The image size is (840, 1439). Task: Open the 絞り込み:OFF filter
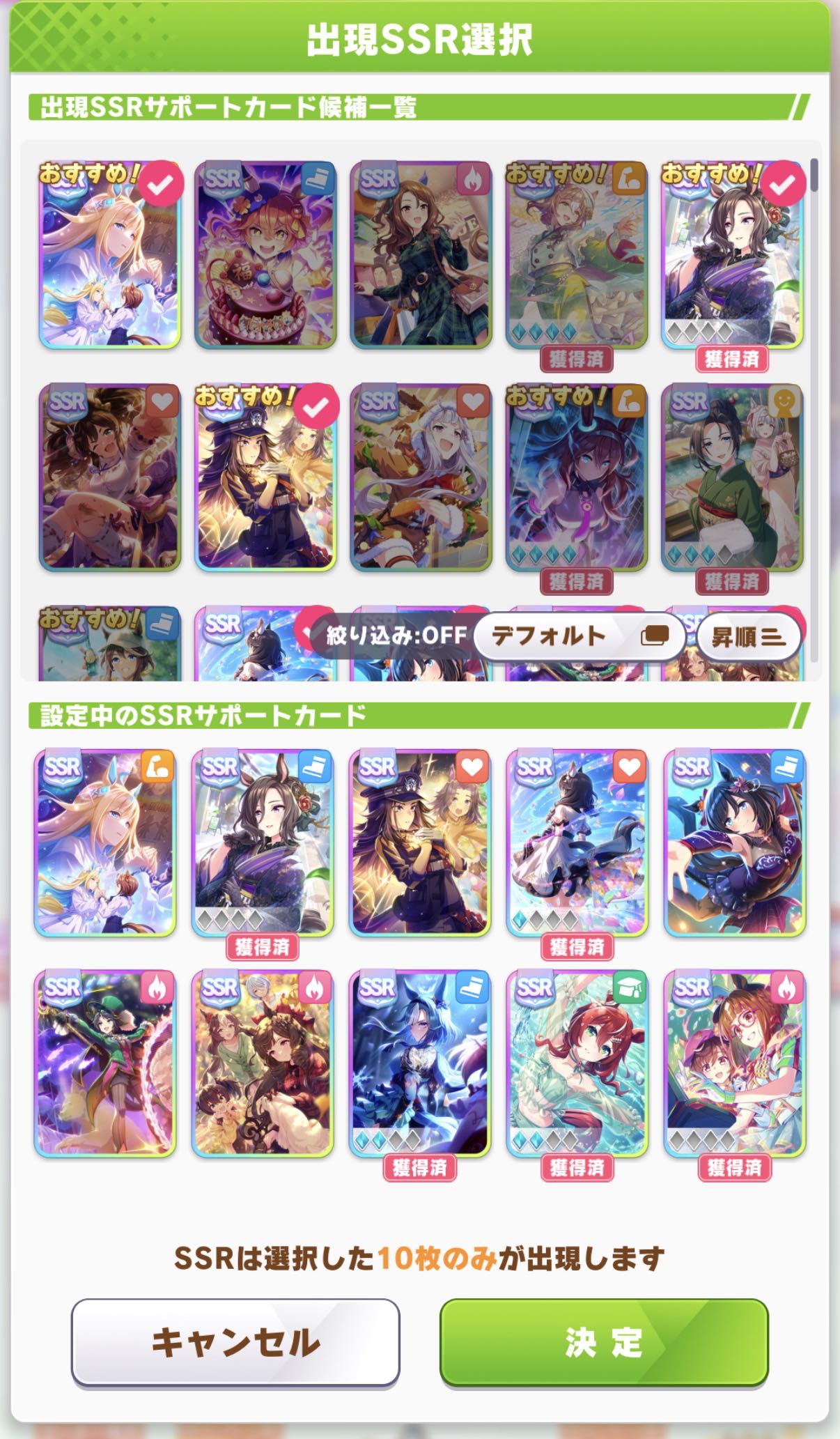(396, 636)
